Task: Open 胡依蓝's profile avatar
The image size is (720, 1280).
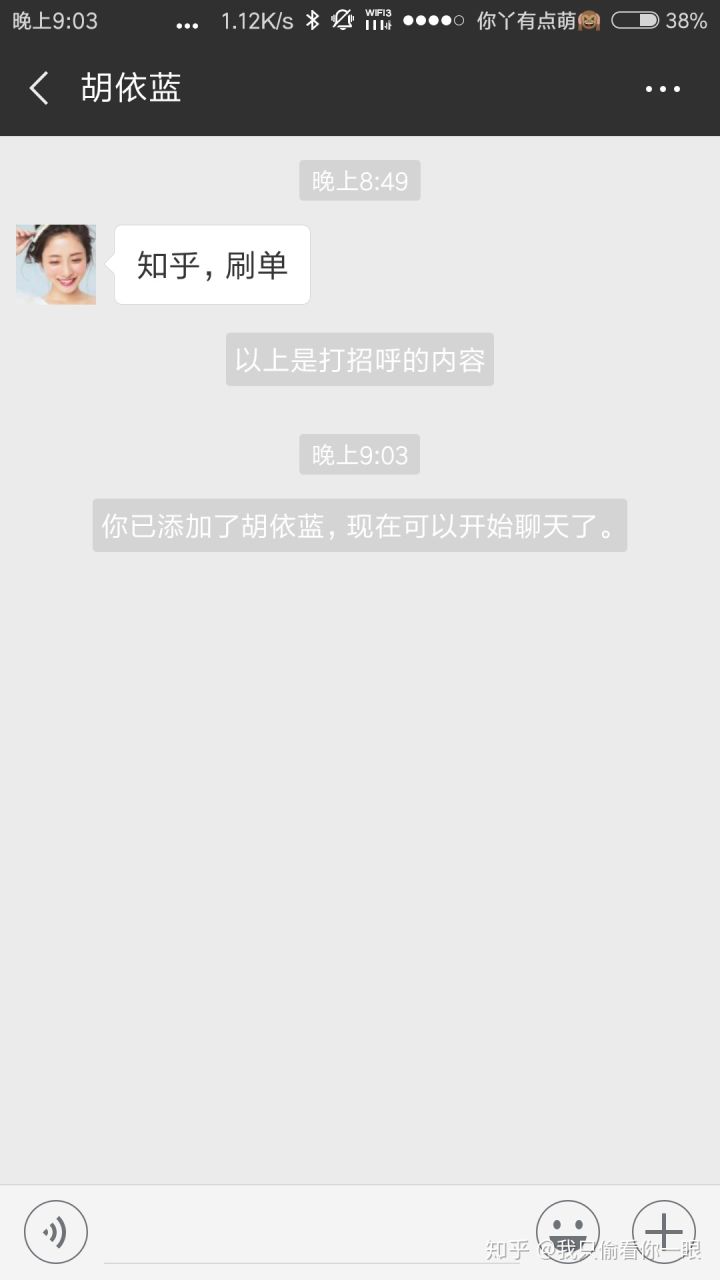Action: point(56,264)
